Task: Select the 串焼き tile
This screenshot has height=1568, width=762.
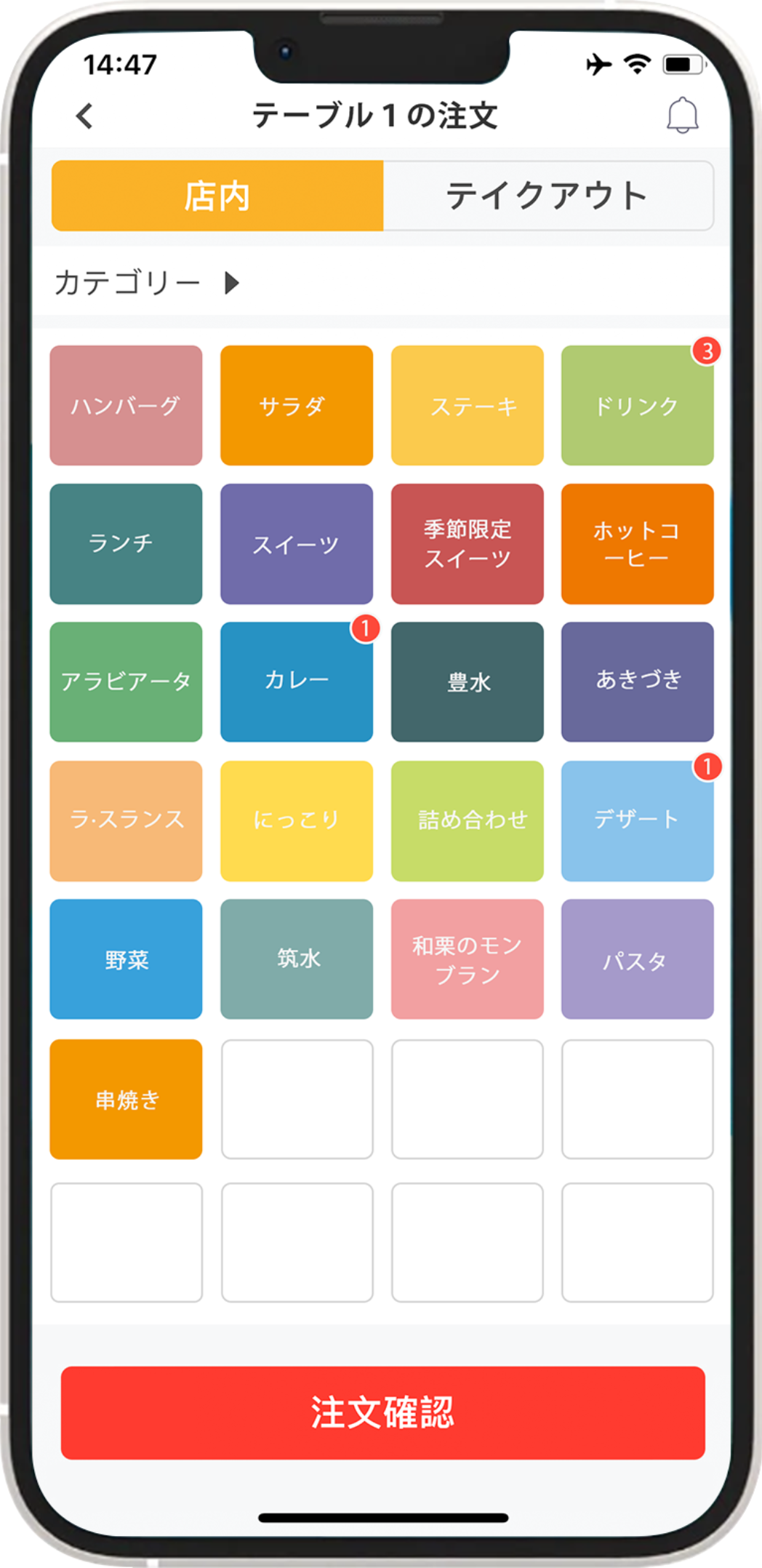Action: 124,1099
